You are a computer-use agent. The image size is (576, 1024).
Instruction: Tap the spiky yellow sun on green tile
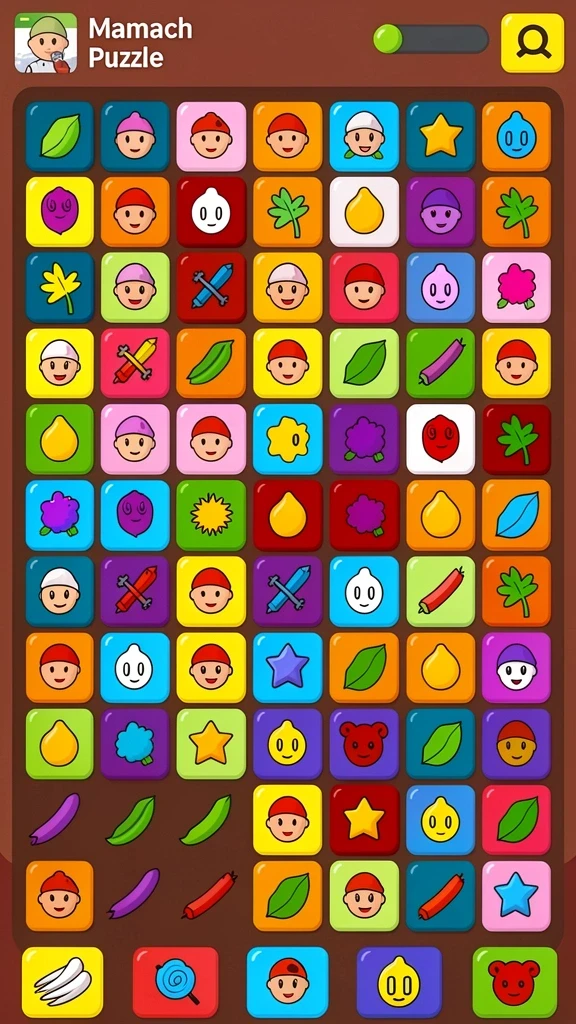pyautogui.click(x=211, y=515)
